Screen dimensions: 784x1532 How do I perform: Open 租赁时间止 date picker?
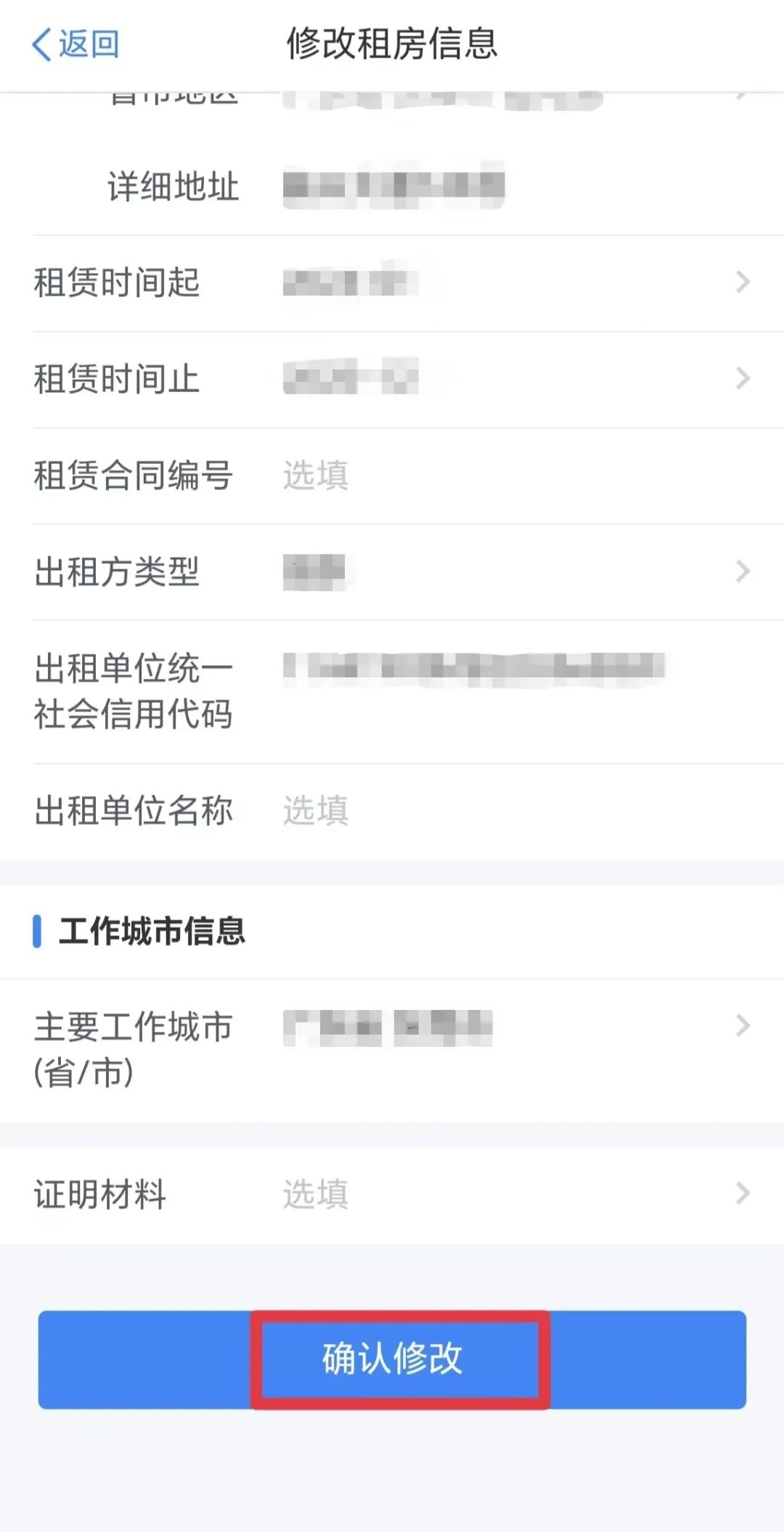508,379
